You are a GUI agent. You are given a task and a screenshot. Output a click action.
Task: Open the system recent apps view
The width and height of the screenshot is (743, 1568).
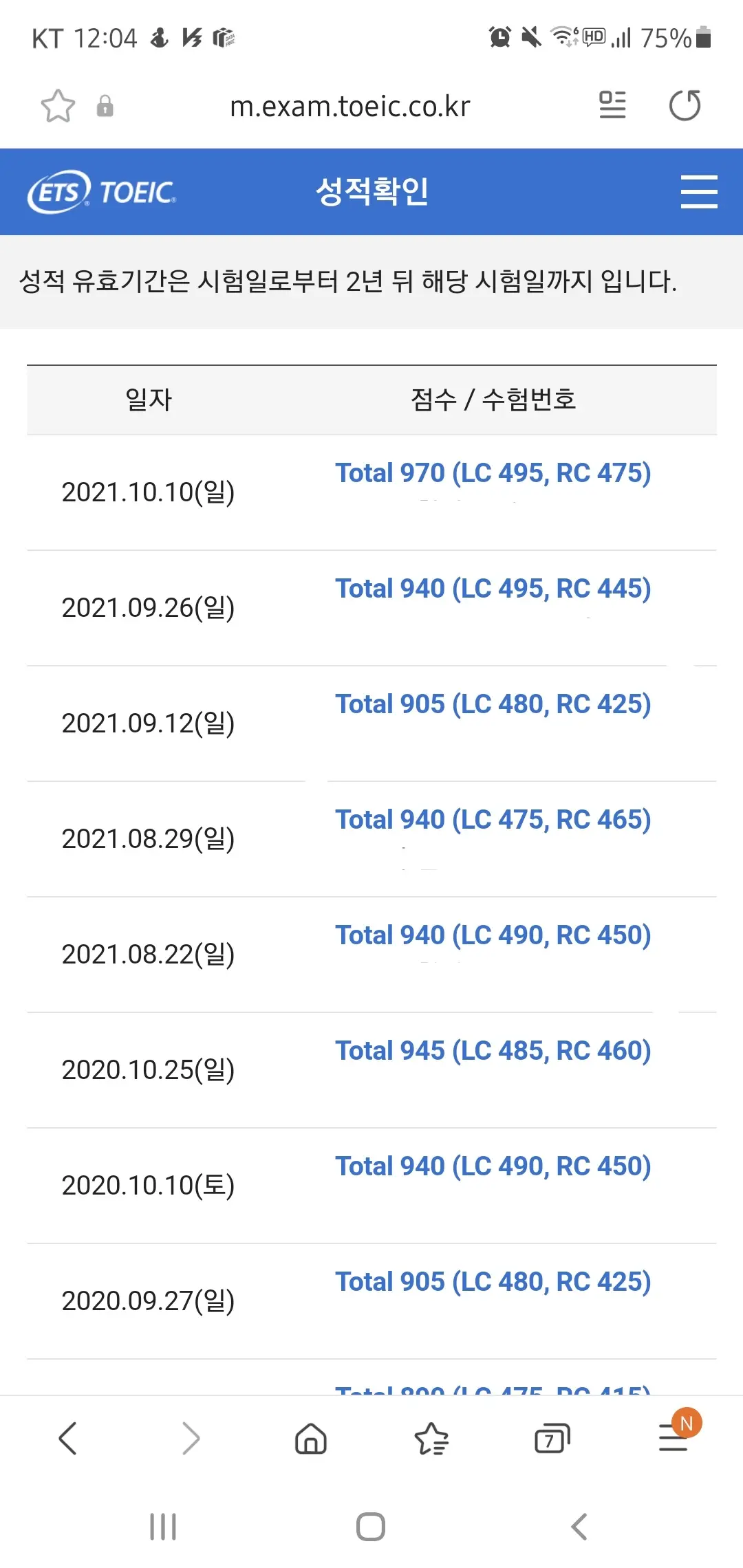tap(163, 1527)
